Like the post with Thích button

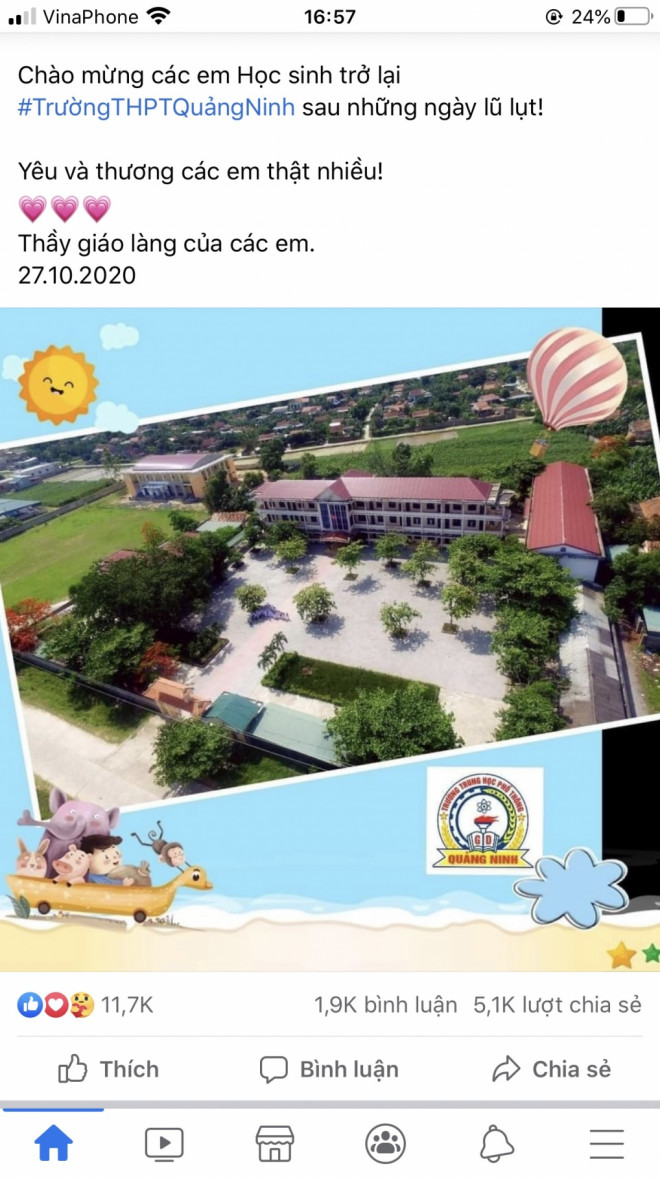(108, 1069)
